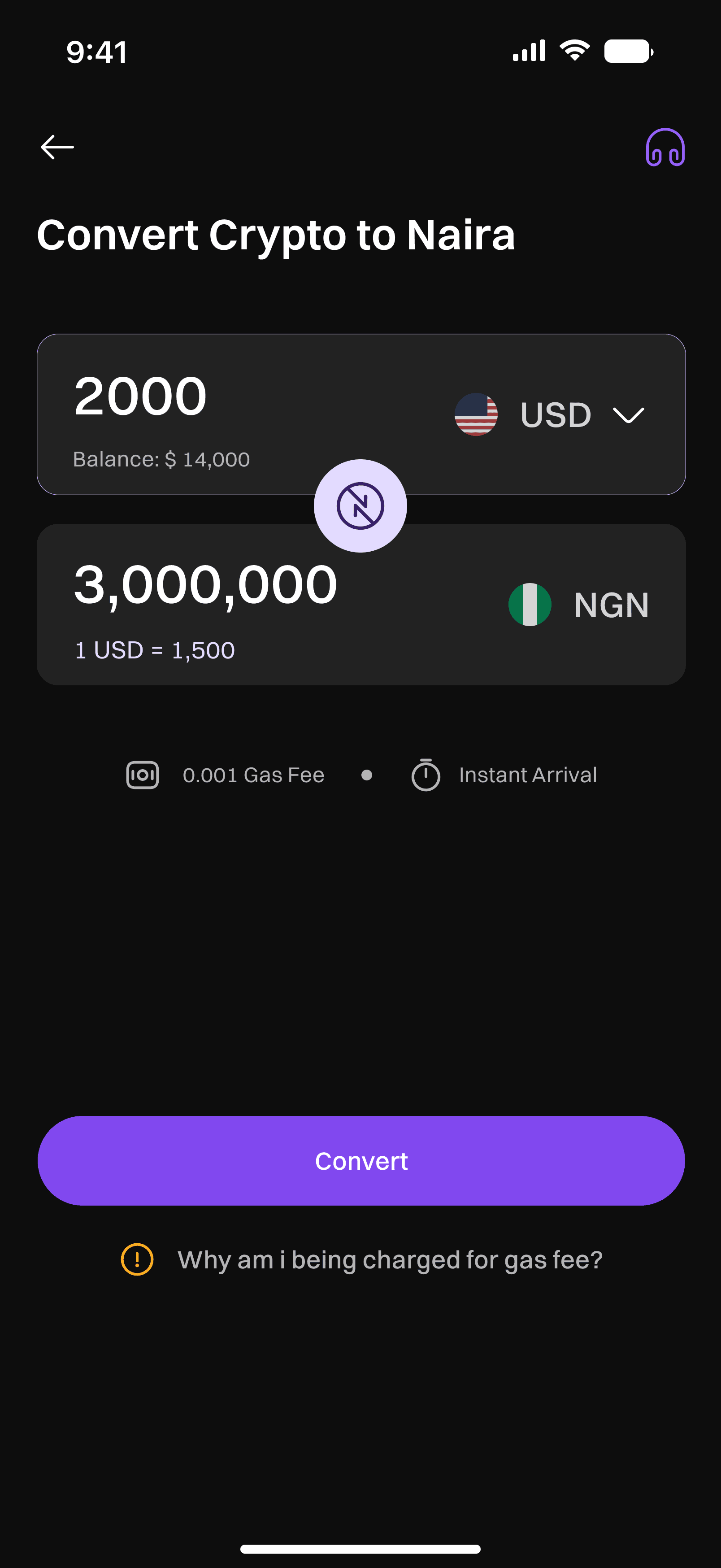Screen dimensions: 721x1568
Task: Tap the swap currencies circle button
Action: (x=360, y=506)
